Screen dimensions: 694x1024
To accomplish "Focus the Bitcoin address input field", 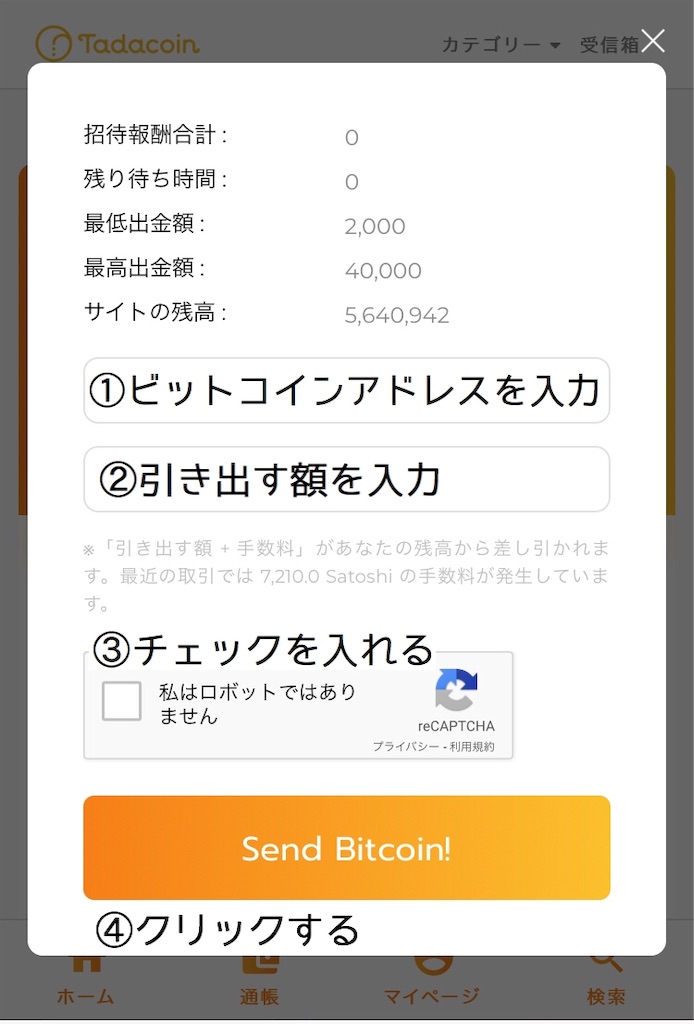I will pos(346,390).
